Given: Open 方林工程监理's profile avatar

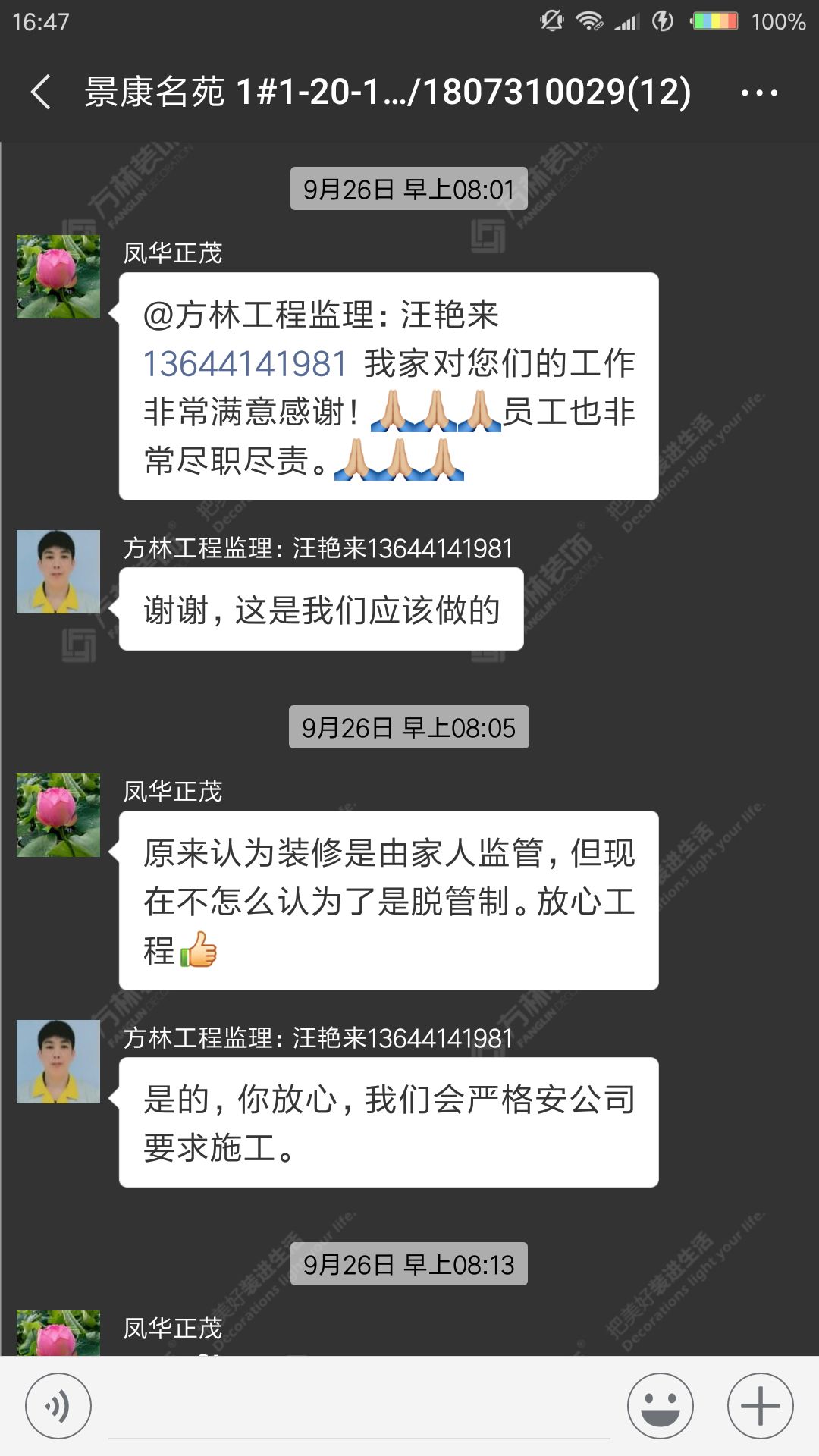Looking at the screenshot, I should (x=57, y=573).
